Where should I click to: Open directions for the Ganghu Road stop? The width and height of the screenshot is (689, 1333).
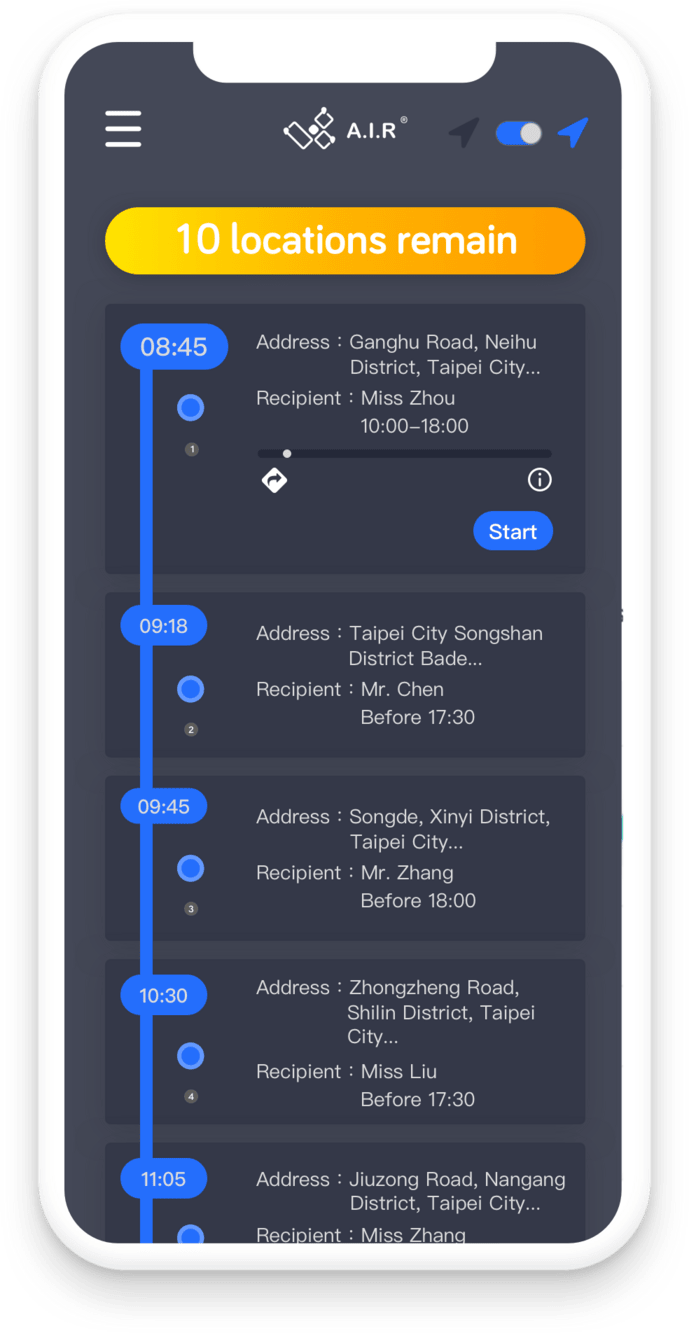274,481
